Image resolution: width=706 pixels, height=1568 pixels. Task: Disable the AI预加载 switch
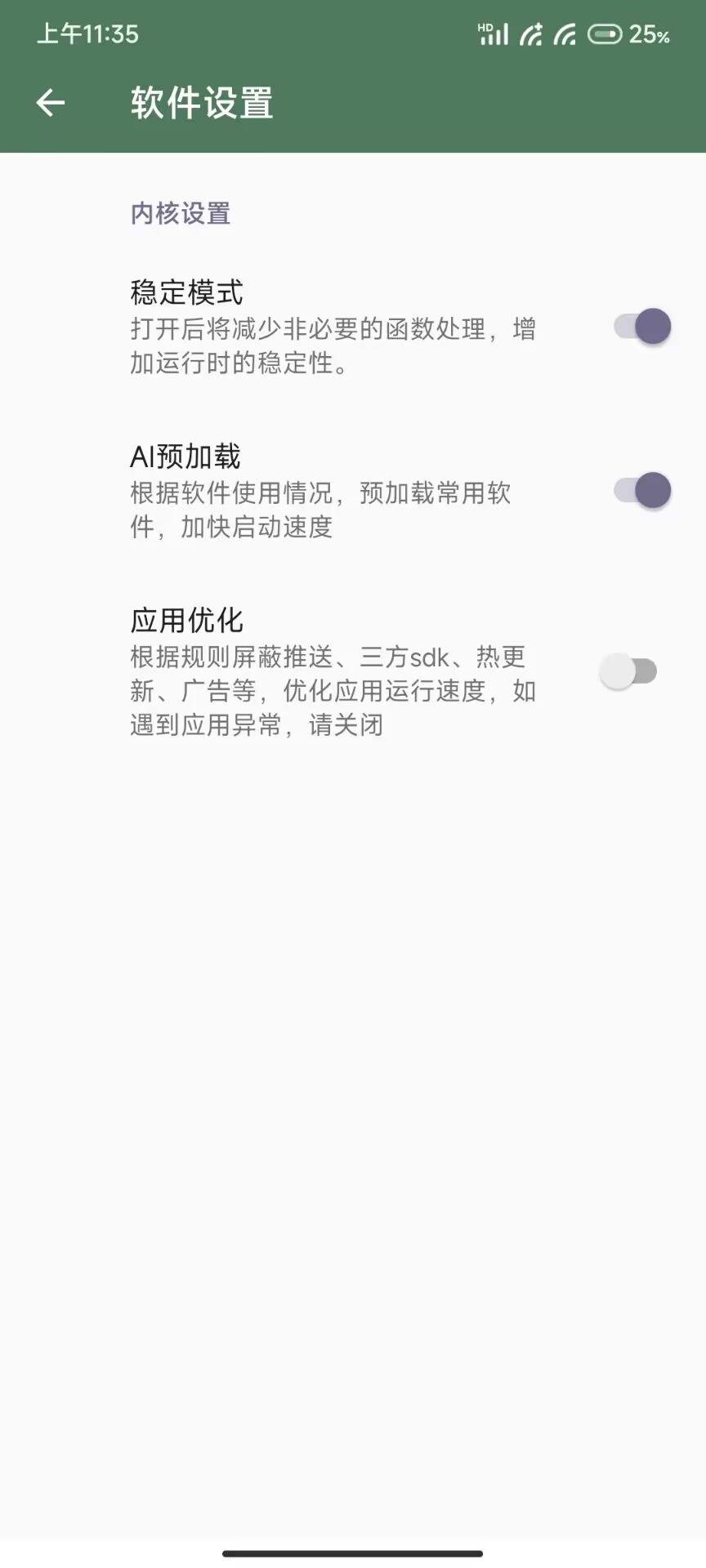pos(642,491)
